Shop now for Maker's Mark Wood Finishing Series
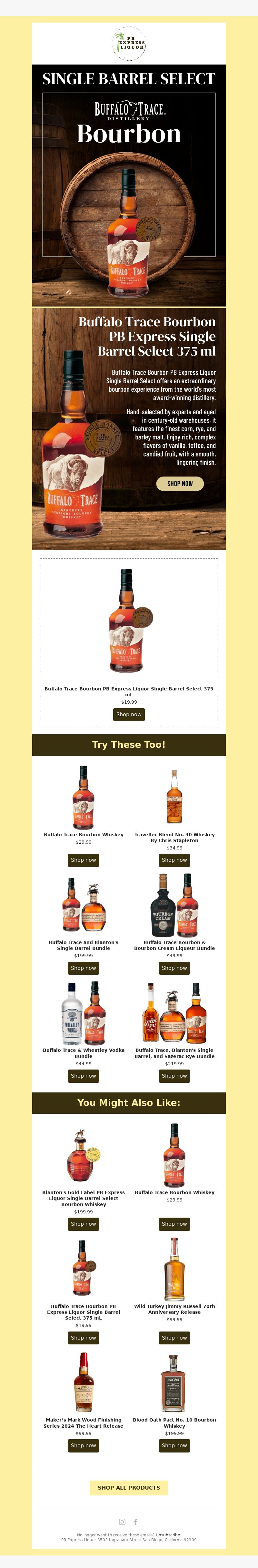258x1568 pixels. [x=83, y=1445]
